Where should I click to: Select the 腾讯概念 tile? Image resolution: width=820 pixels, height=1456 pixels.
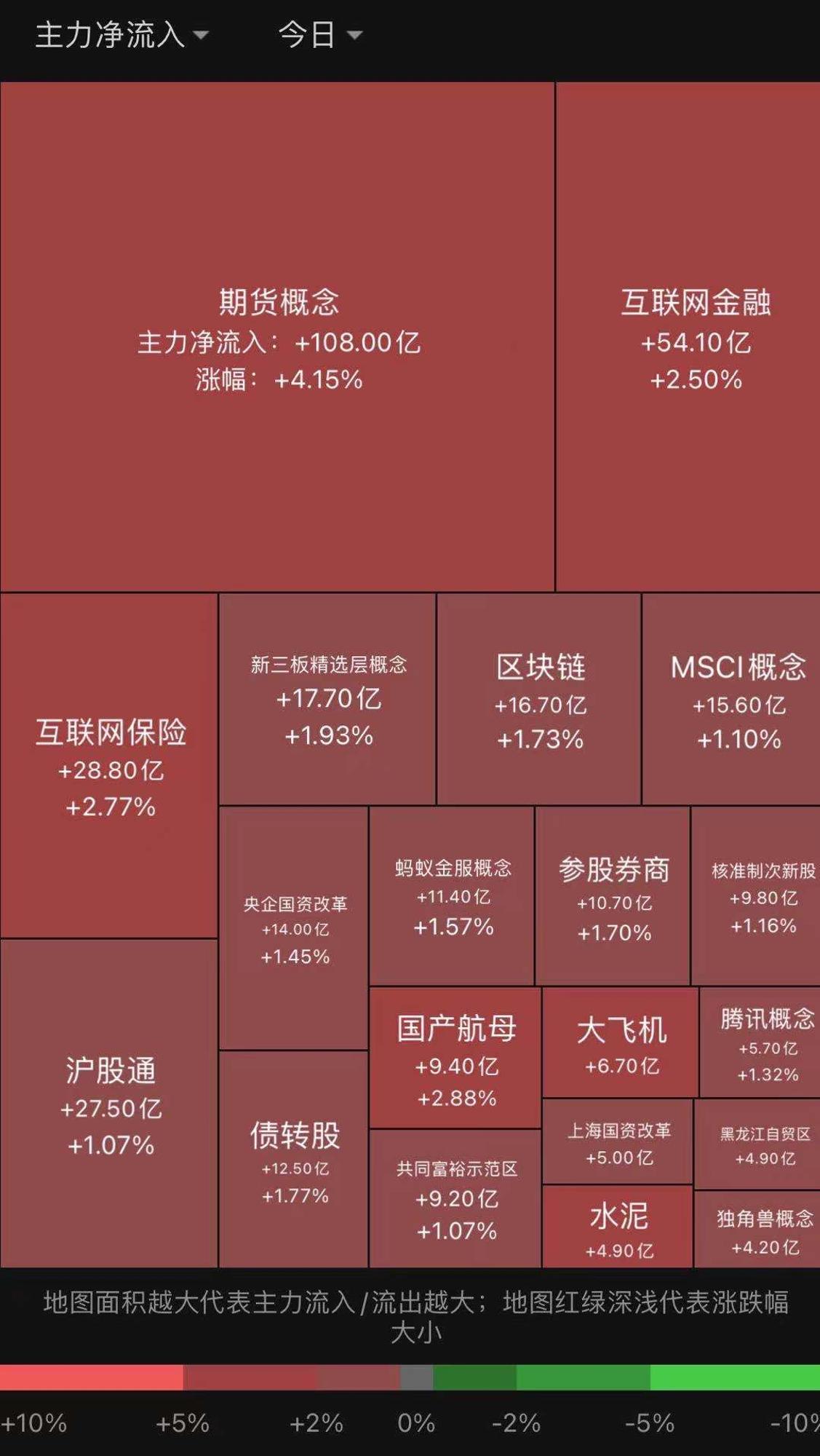[x=760, y=1042]
